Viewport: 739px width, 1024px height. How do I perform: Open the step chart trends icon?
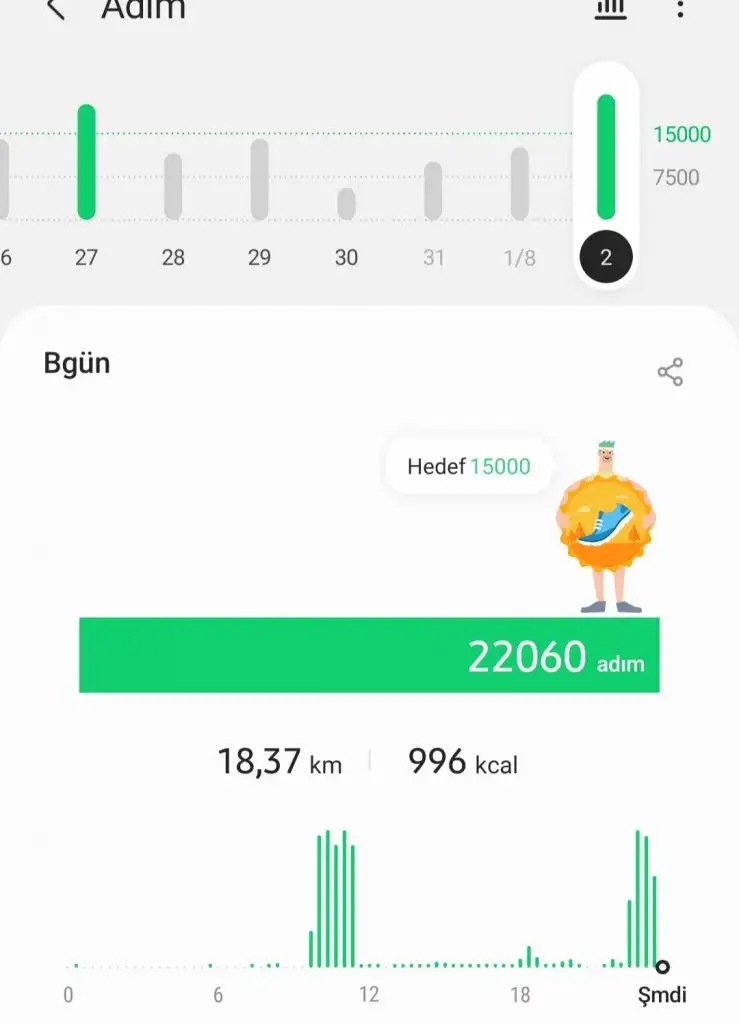coord(610,9)
